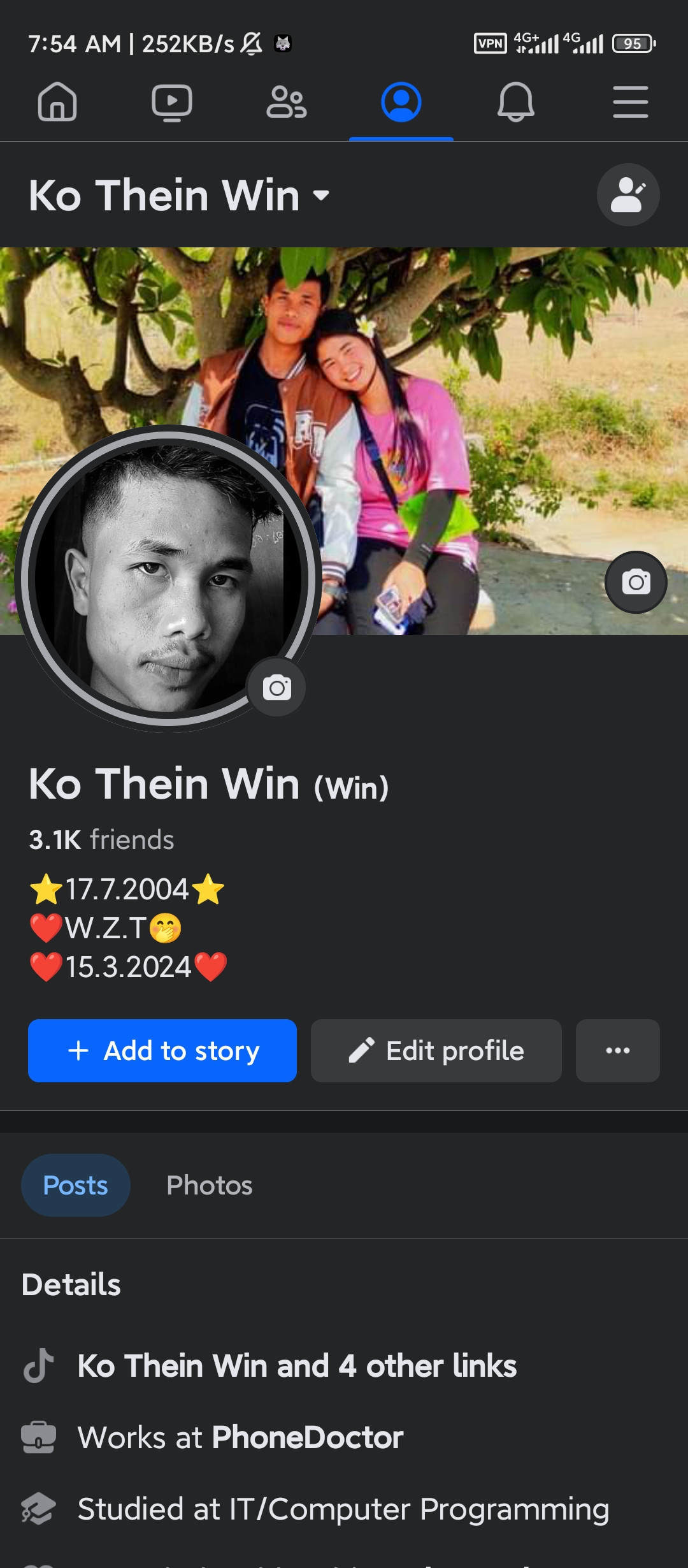
Task: Open Ko Thein Win and 4 other links
Action: (297, 1366)
